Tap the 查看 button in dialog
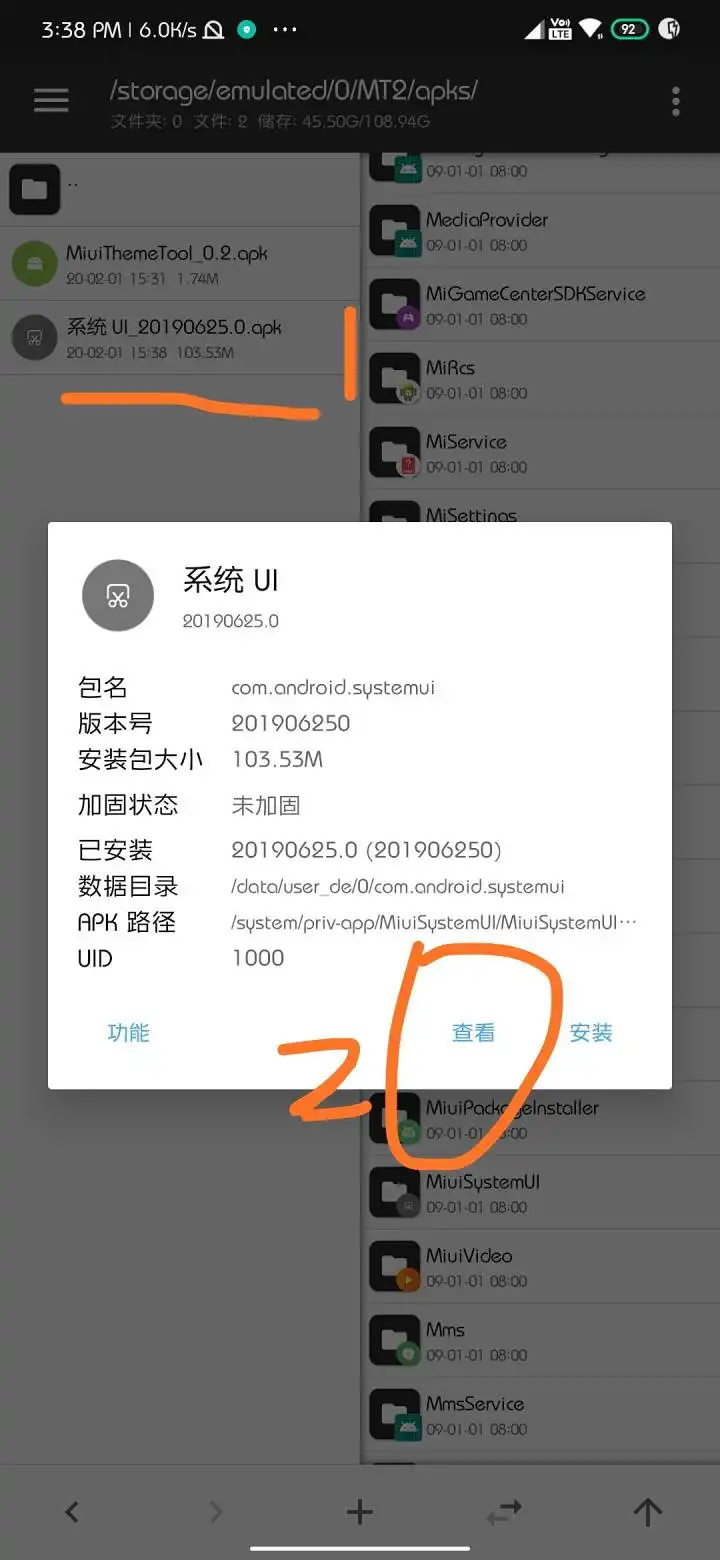 [x=473, y=1033]
